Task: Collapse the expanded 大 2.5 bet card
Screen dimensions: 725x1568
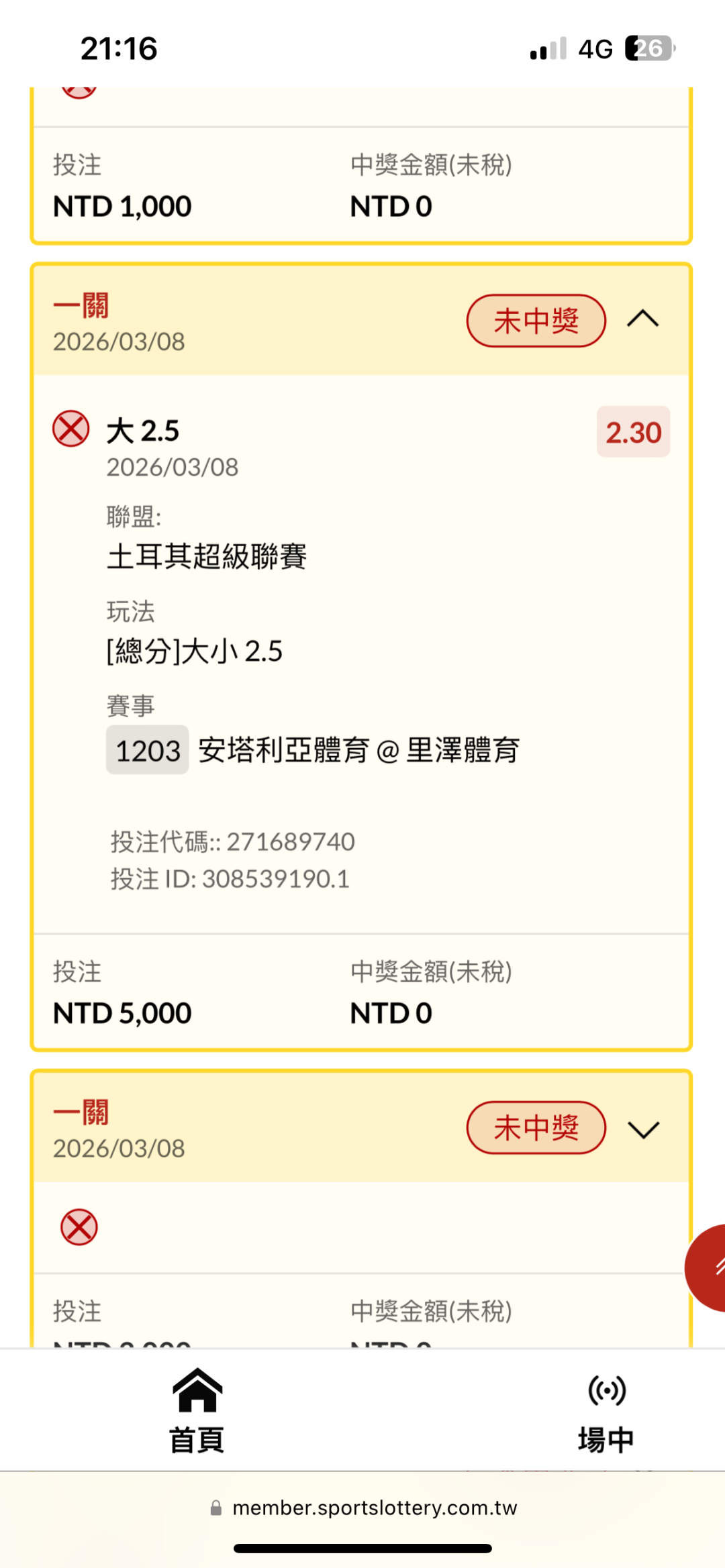Action: (x=642, y=319)
